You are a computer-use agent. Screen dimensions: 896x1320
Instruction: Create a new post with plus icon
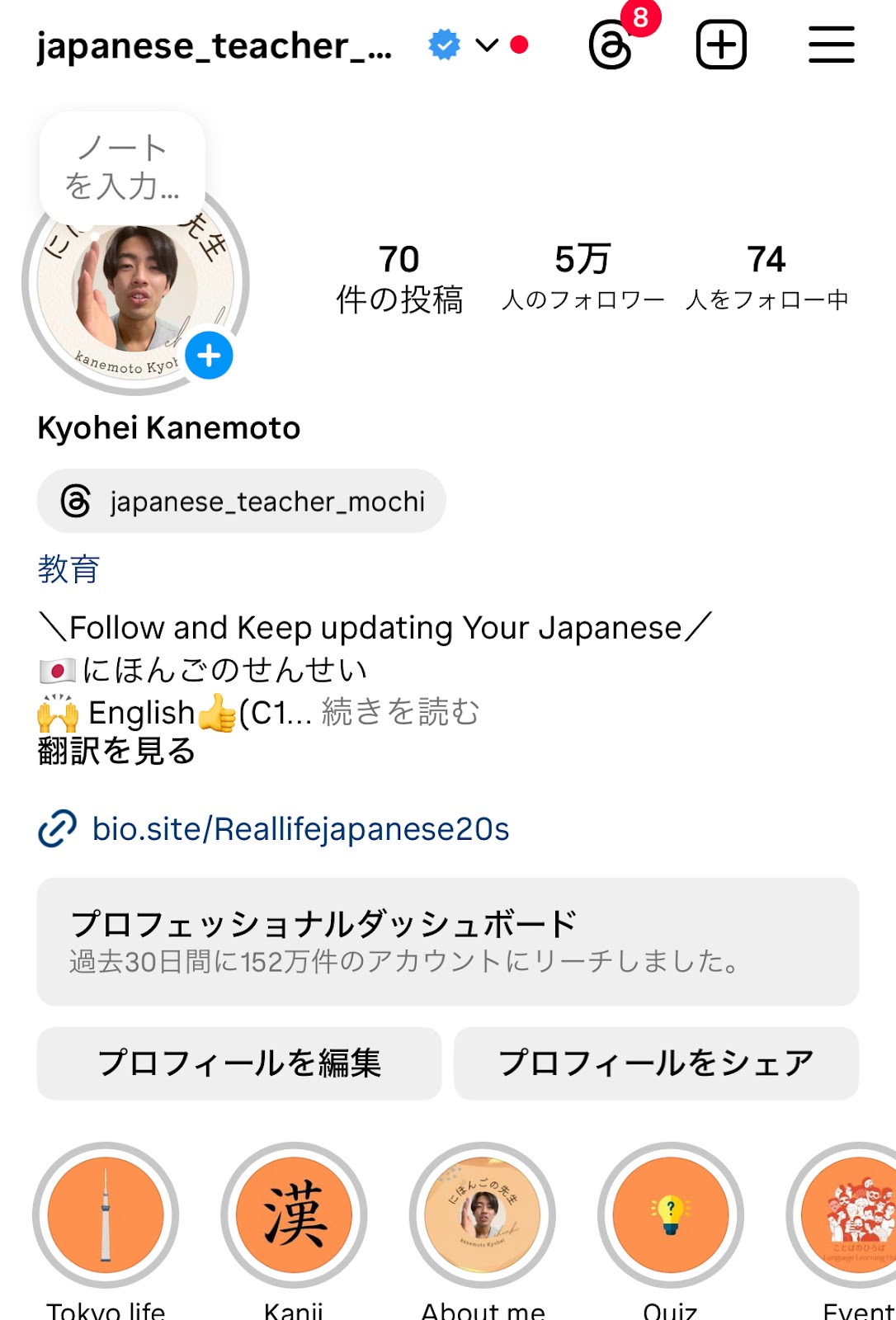[x=721, y=45]
